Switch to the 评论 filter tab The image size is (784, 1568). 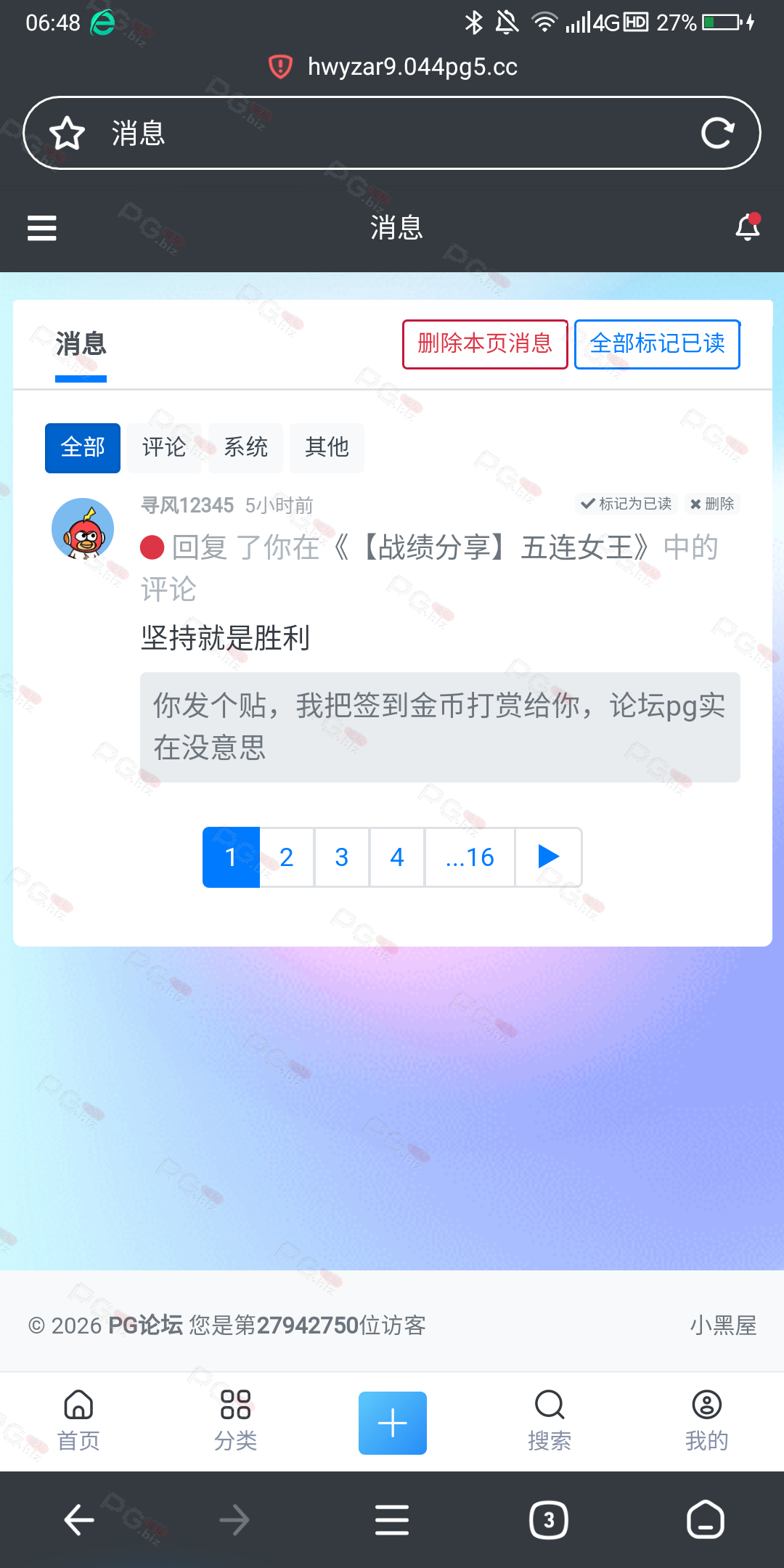point(164,448)
